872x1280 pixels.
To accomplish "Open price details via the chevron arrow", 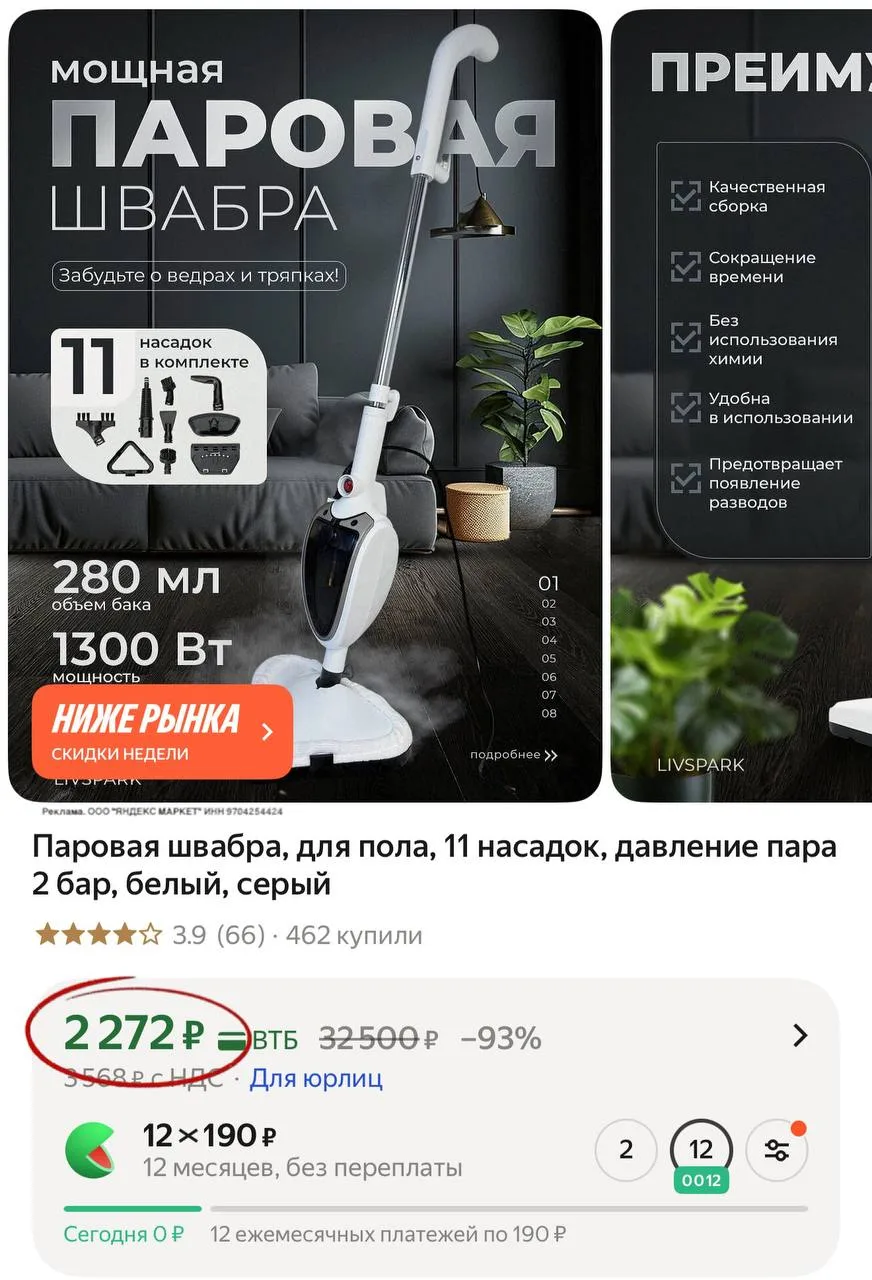I will click(x=799, y=1036).
